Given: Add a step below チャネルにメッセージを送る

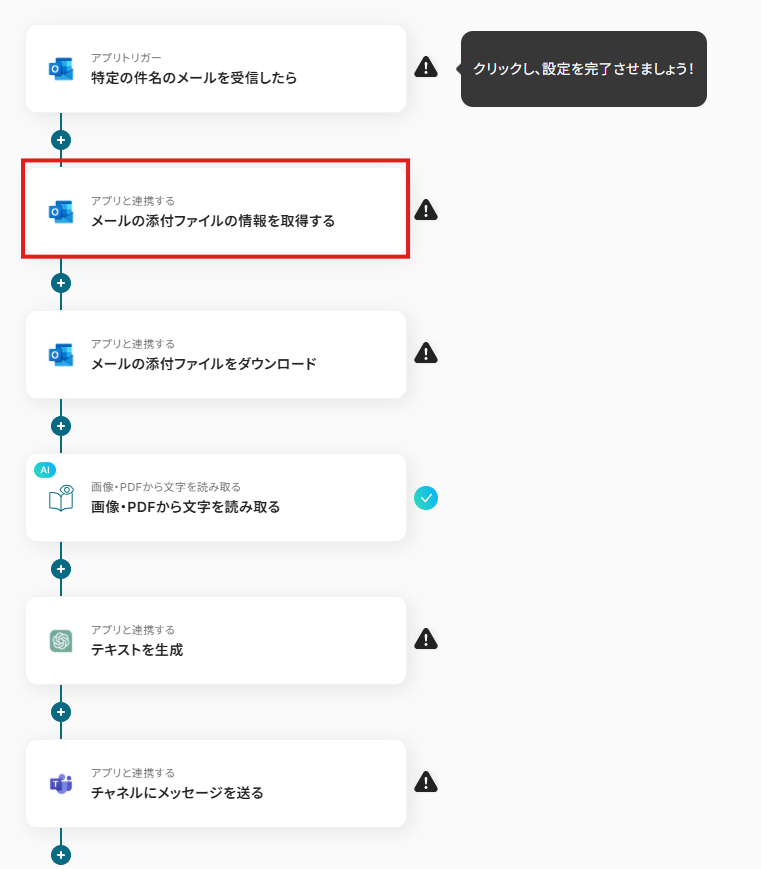Looking at the screenshot, I should coord(61,855).
